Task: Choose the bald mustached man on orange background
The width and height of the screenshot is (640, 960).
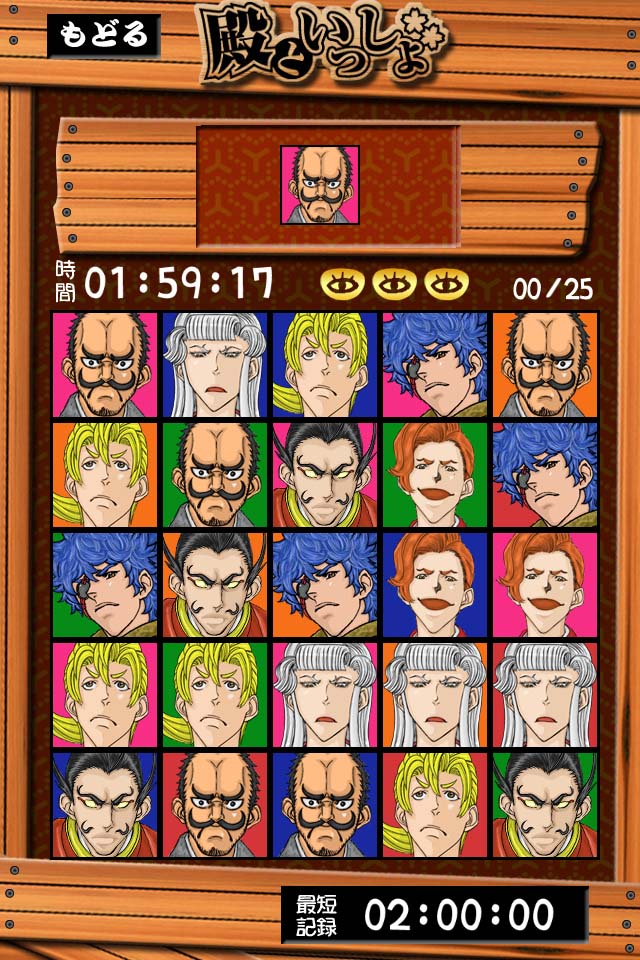Action: tap(545, 365)
